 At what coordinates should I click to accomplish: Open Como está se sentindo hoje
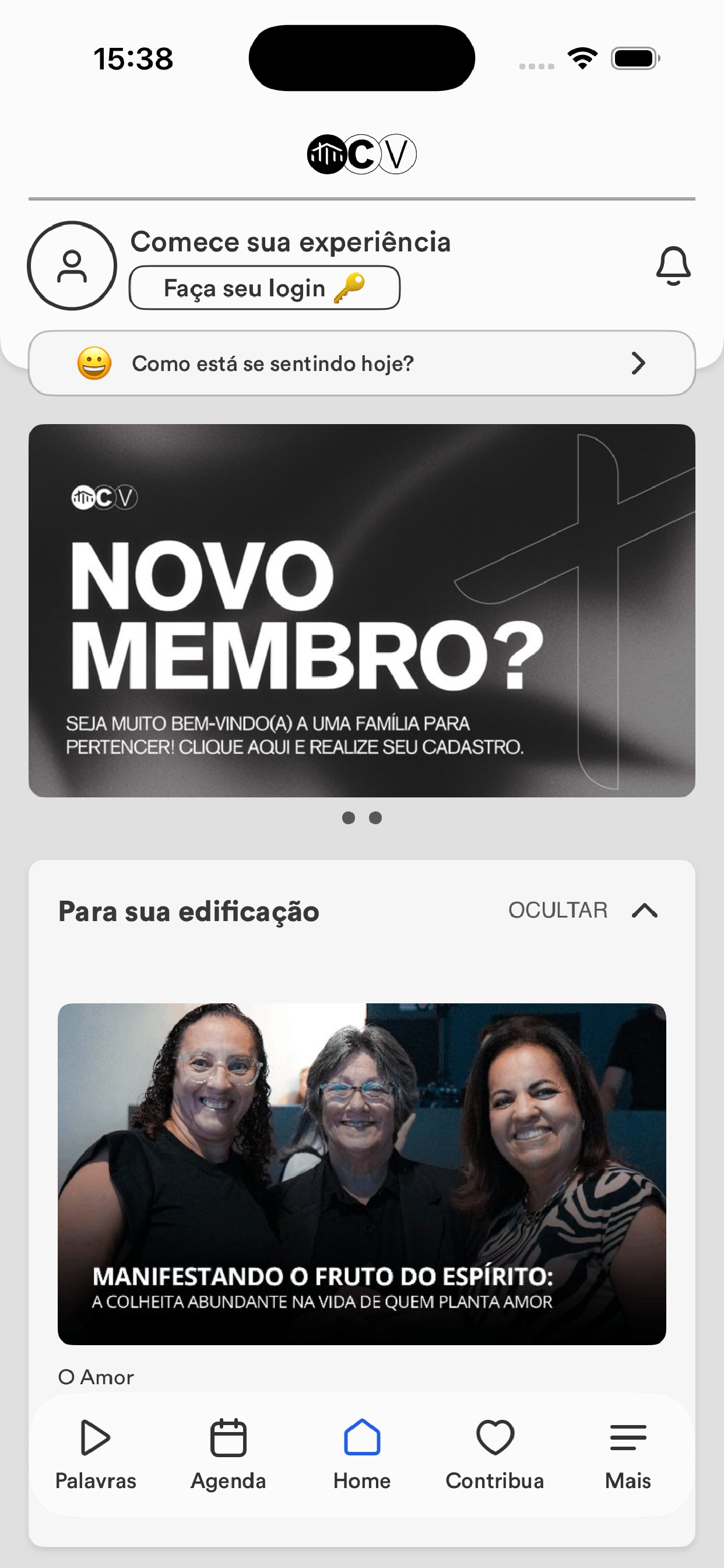[x=362, y=363]
